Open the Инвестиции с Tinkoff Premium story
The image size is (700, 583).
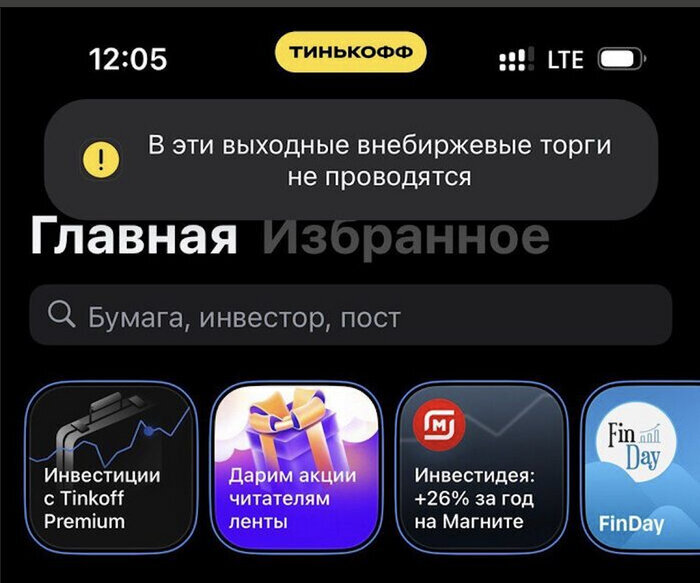click(x=110, y=467)
